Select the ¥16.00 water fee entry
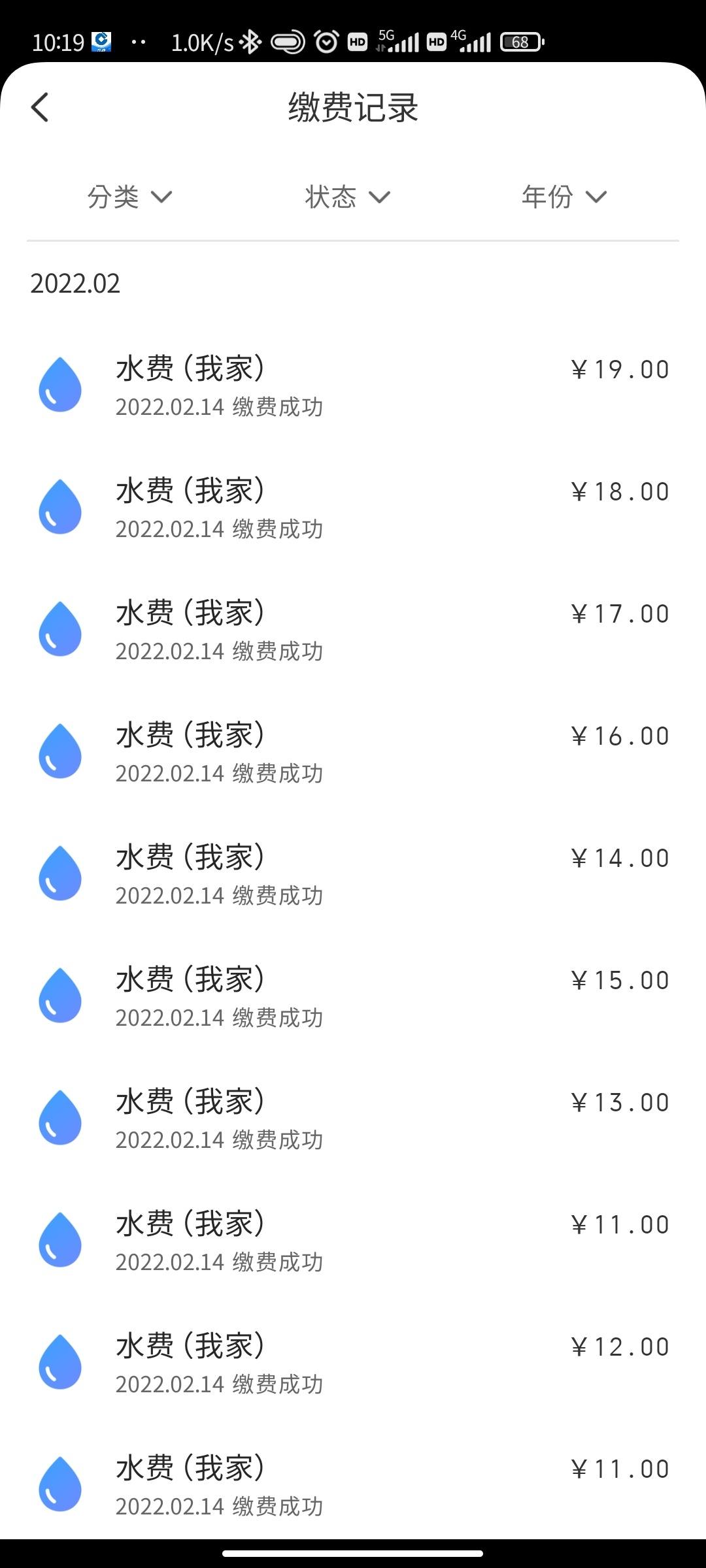Screen dimensions: 706x1568 [353, 753]
